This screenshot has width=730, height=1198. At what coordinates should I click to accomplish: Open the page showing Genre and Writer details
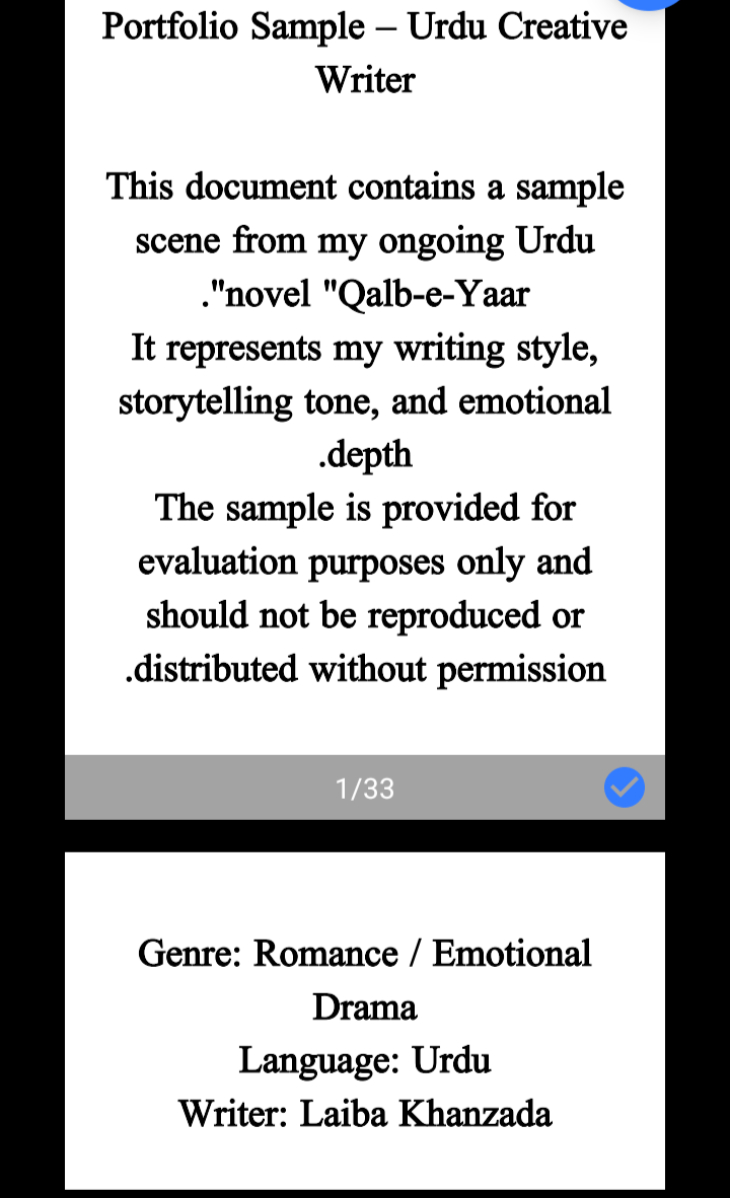point(365,1030)
